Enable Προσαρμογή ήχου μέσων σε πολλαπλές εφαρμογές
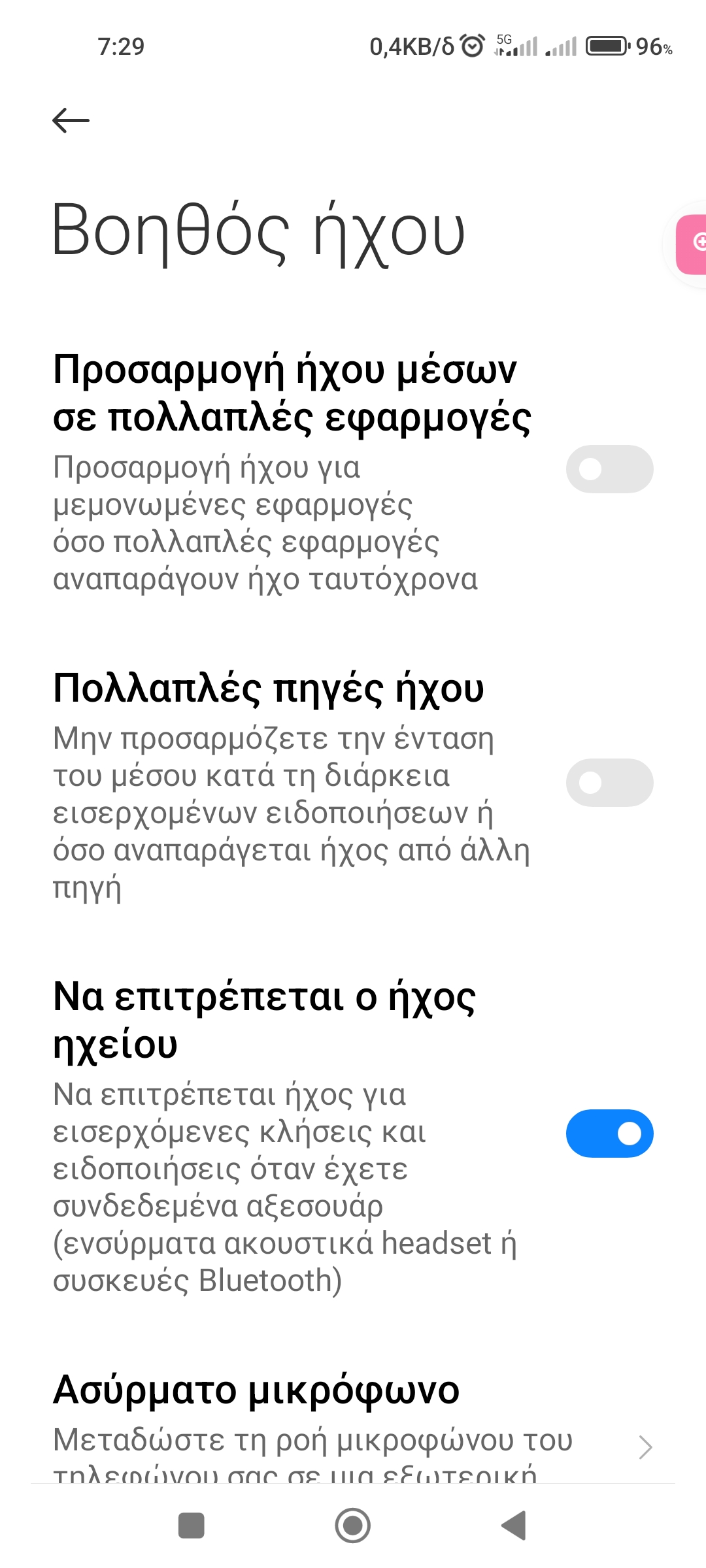The width and height of the screenshot is (706, 1568). coord(609,469)
